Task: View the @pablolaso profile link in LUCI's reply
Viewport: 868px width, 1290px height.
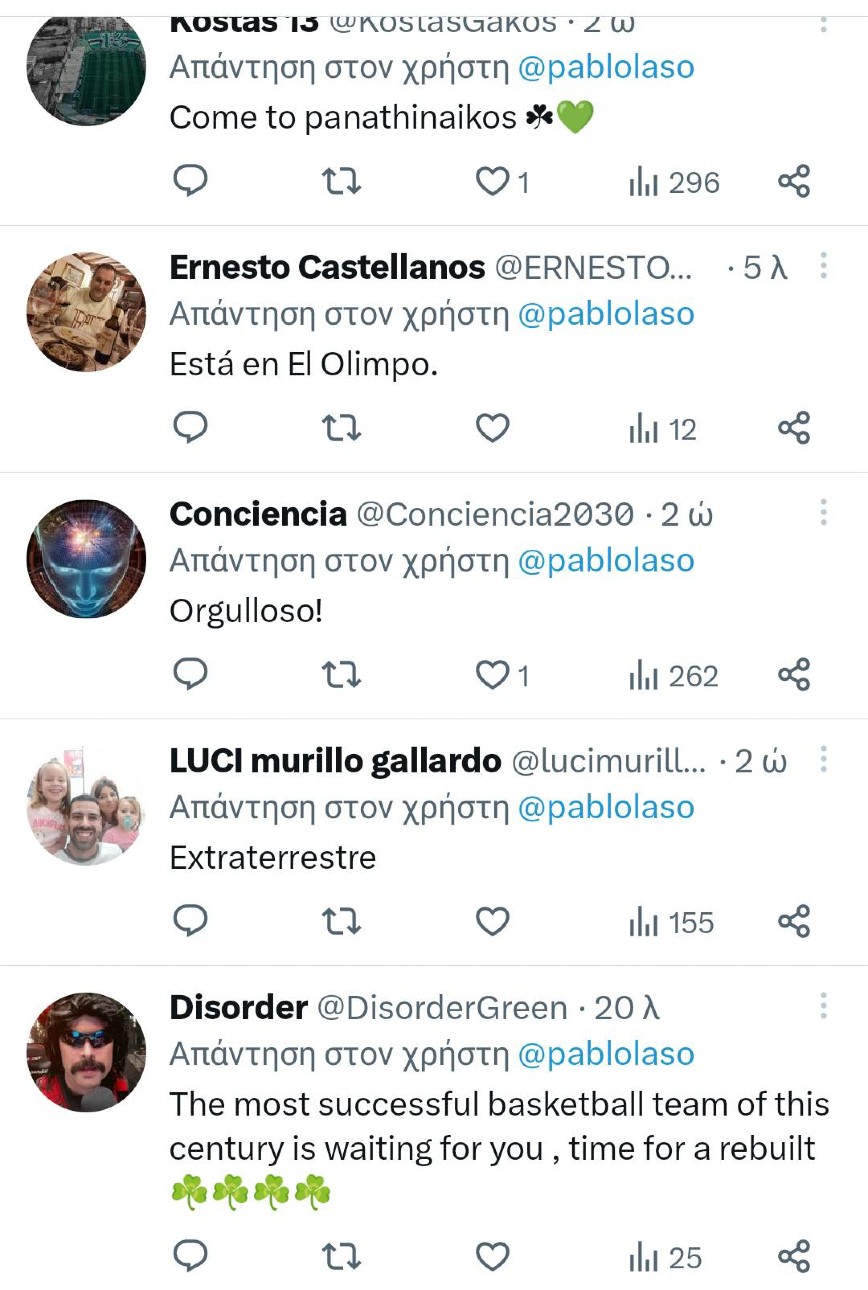Action: pyautogui.click(x=605, y=807)
